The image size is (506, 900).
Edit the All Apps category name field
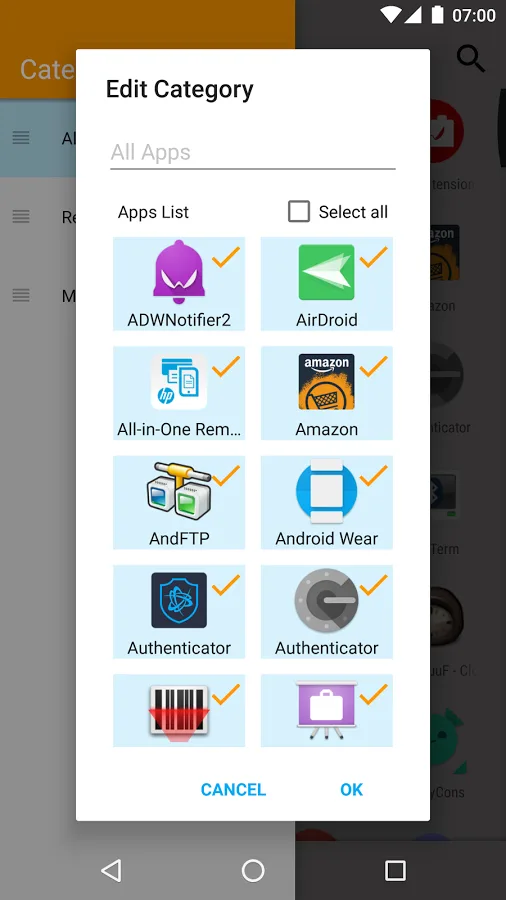click(x=253, y=153)
